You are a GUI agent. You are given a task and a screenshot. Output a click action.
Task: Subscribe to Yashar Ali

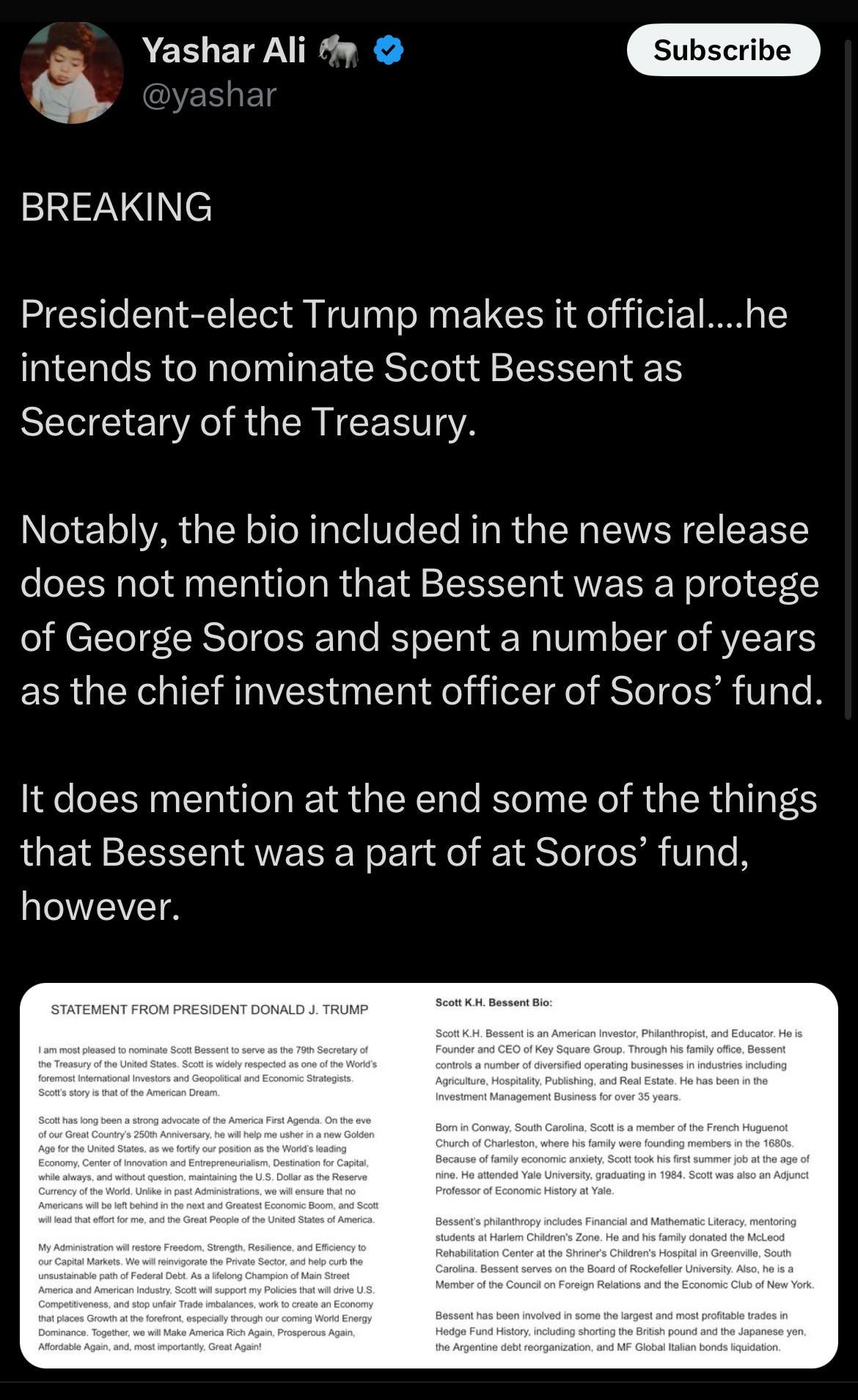(x=723, y=50)
